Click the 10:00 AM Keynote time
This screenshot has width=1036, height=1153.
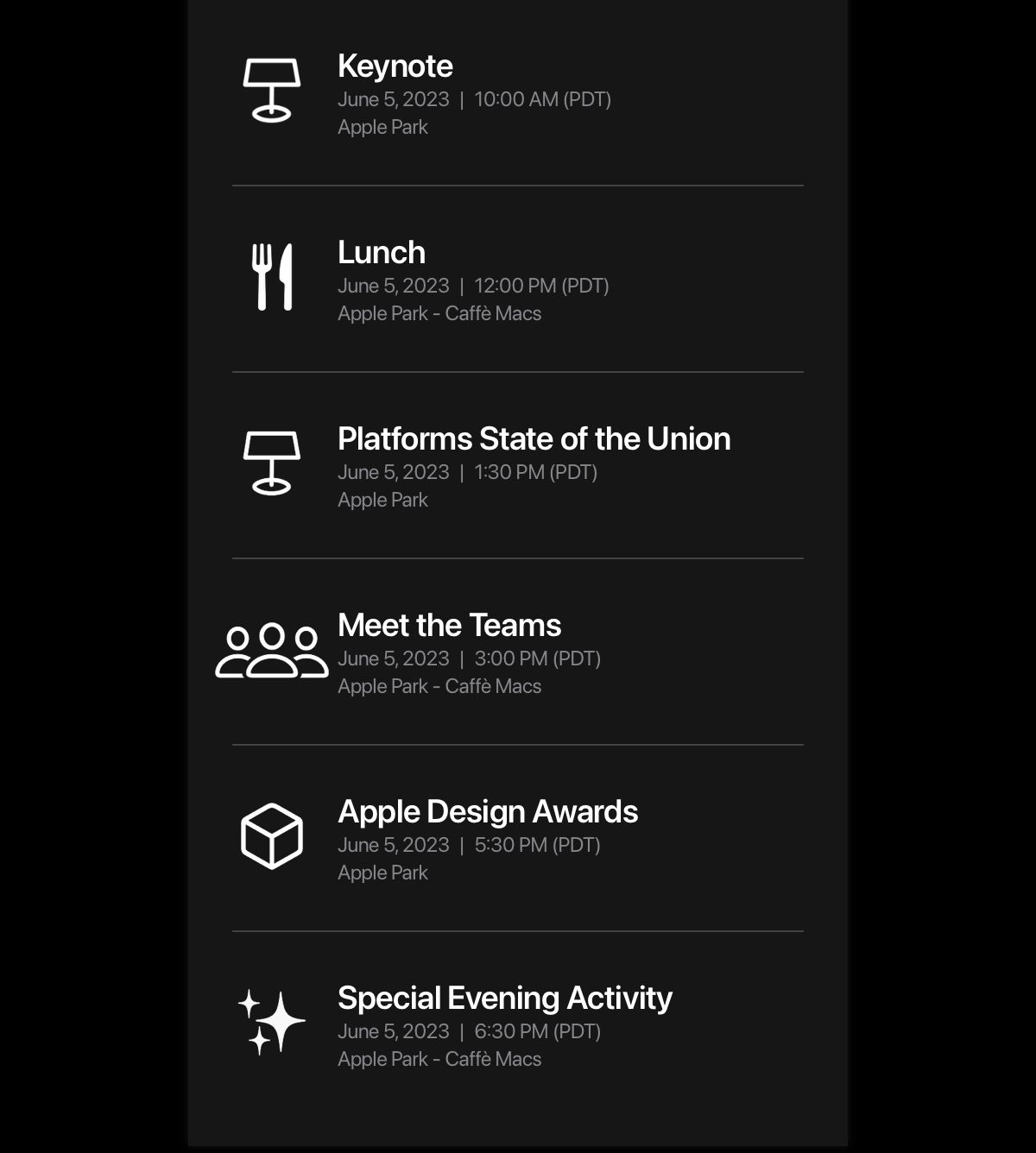[541, 99]
